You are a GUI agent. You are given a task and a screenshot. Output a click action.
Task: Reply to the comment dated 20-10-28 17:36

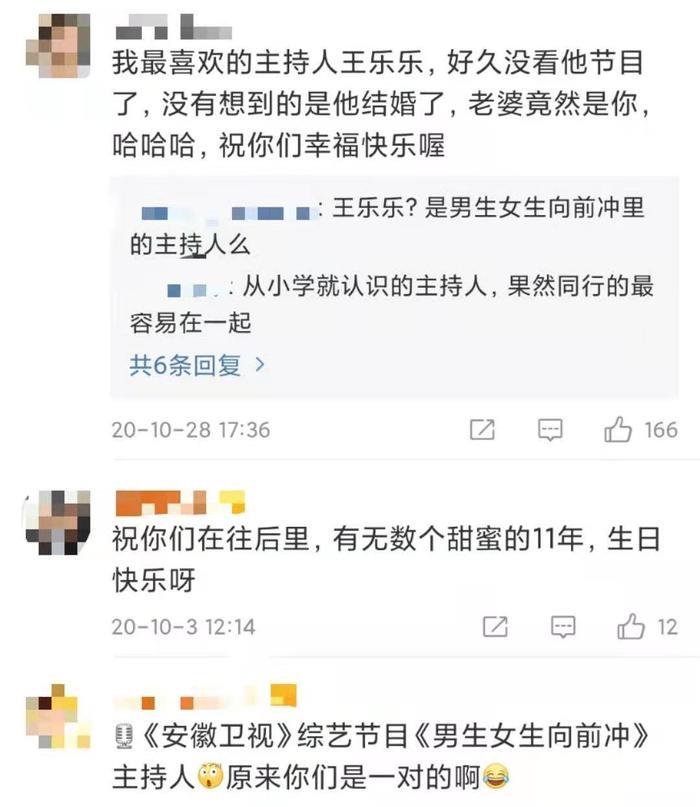pyautogui.click(x=550, y=430)
